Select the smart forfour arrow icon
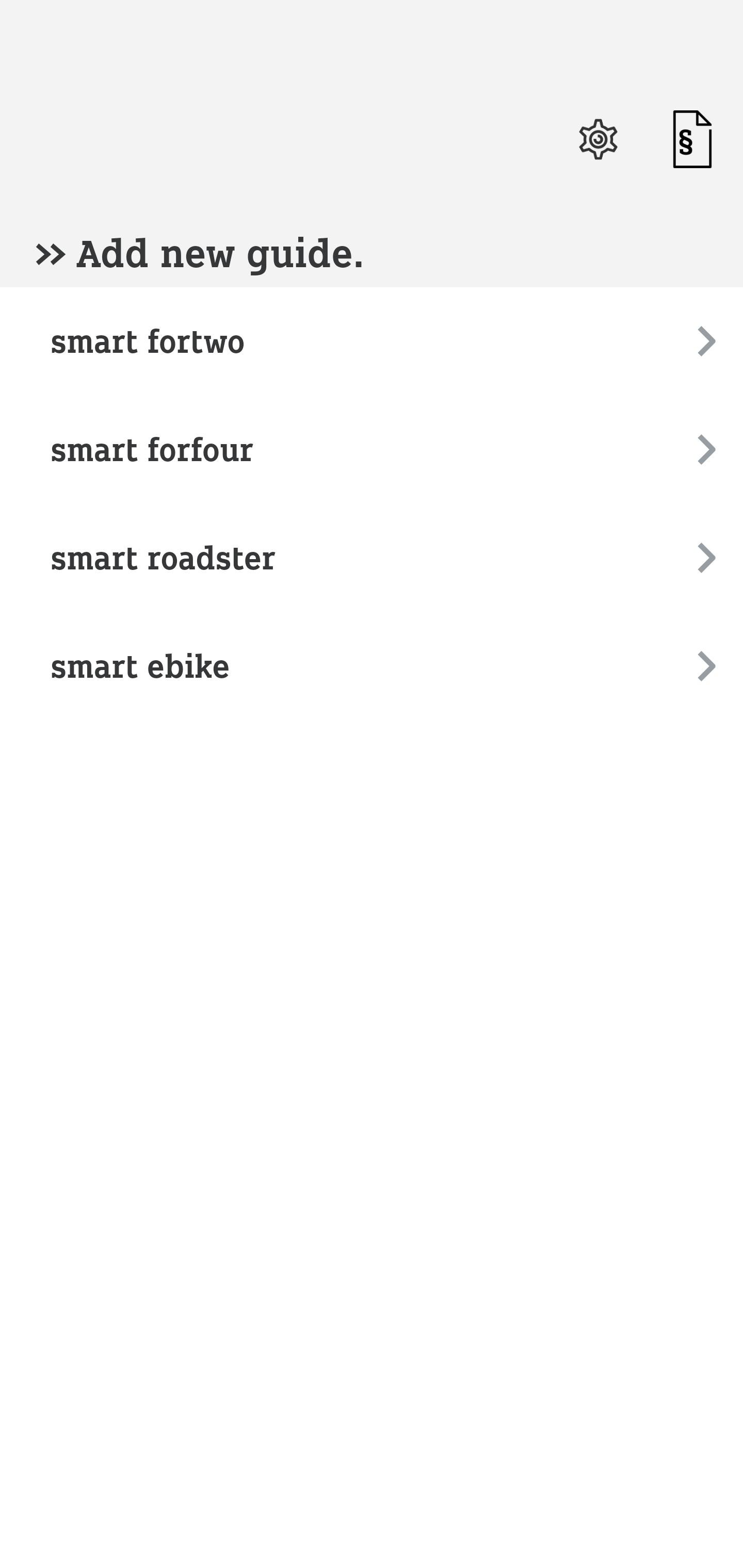743x1568 pixels. pyautogui.click(x=706, y=450)
